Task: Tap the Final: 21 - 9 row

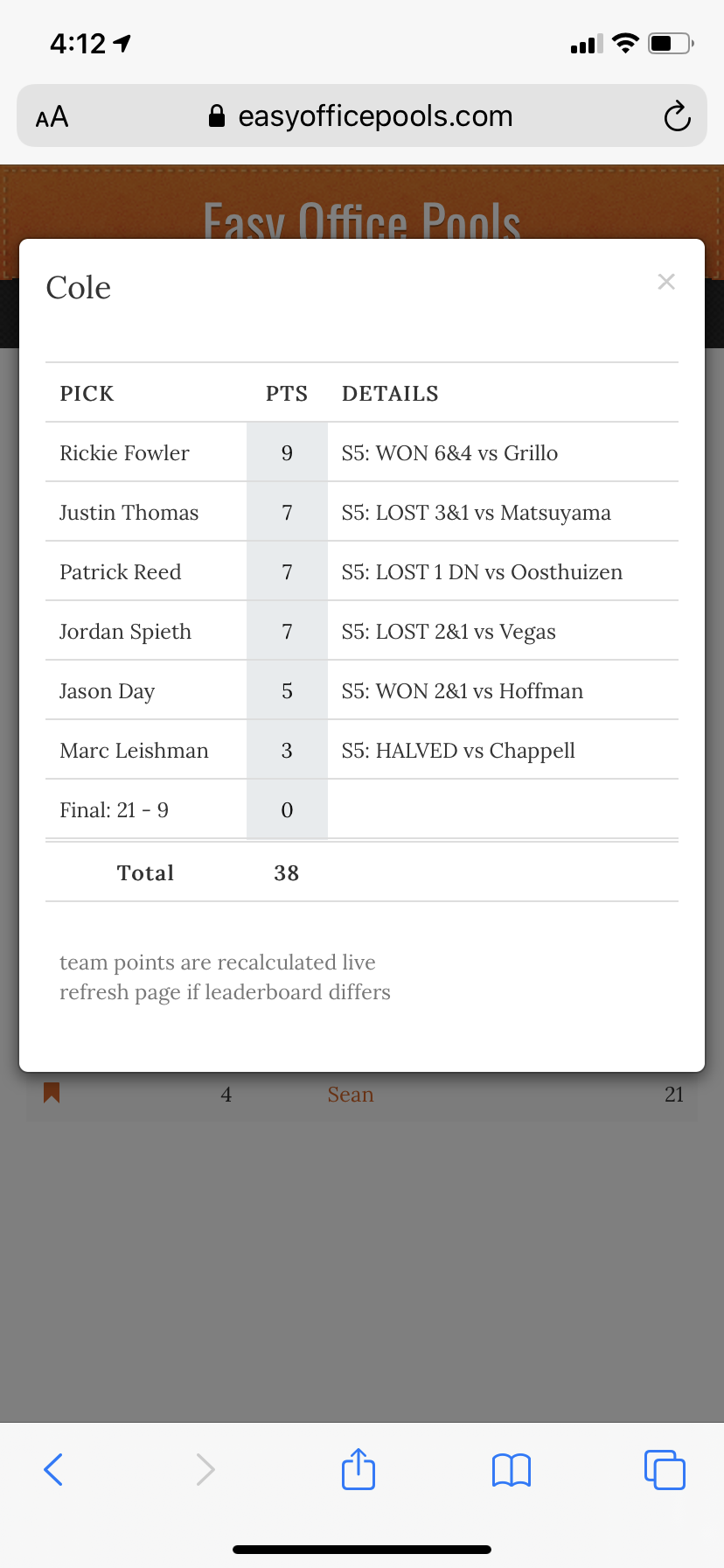Action: (x=115, y=809)
